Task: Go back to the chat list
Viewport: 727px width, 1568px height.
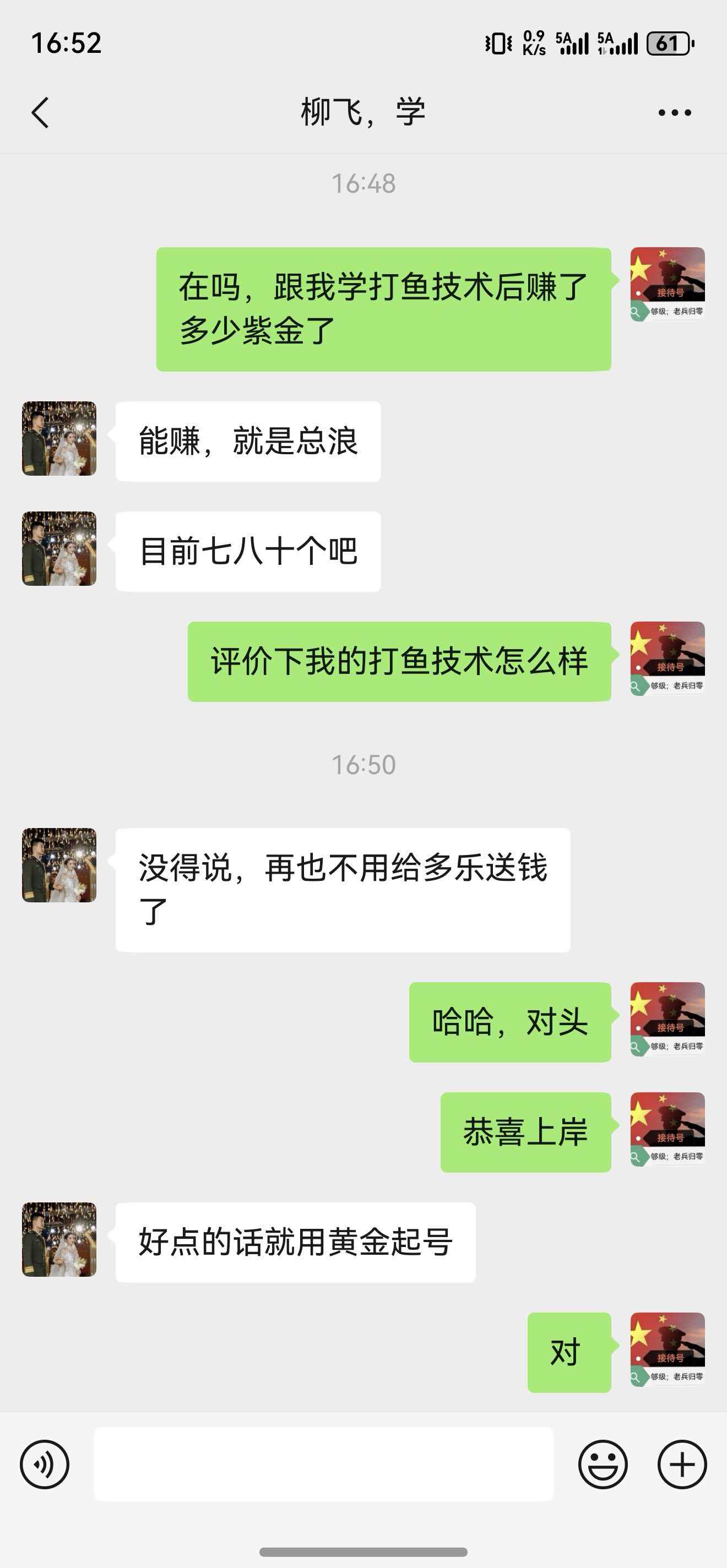Action: point(40,113)
